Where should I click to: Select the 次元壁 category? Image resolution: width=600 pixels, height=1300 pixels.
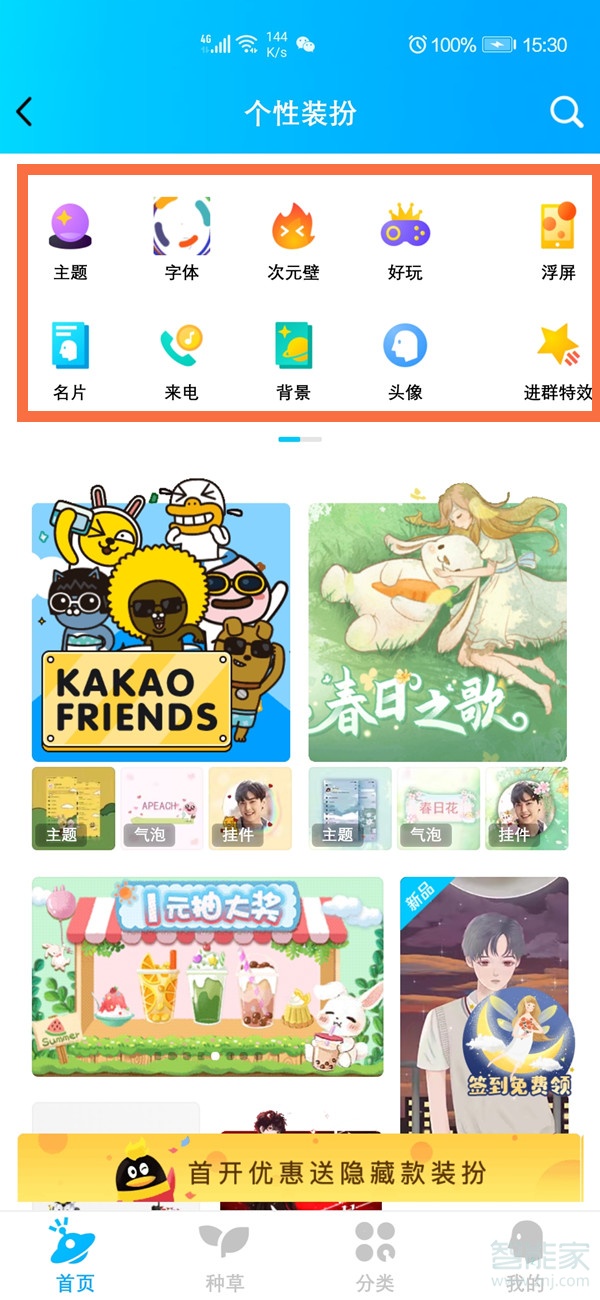coord(293,239)
